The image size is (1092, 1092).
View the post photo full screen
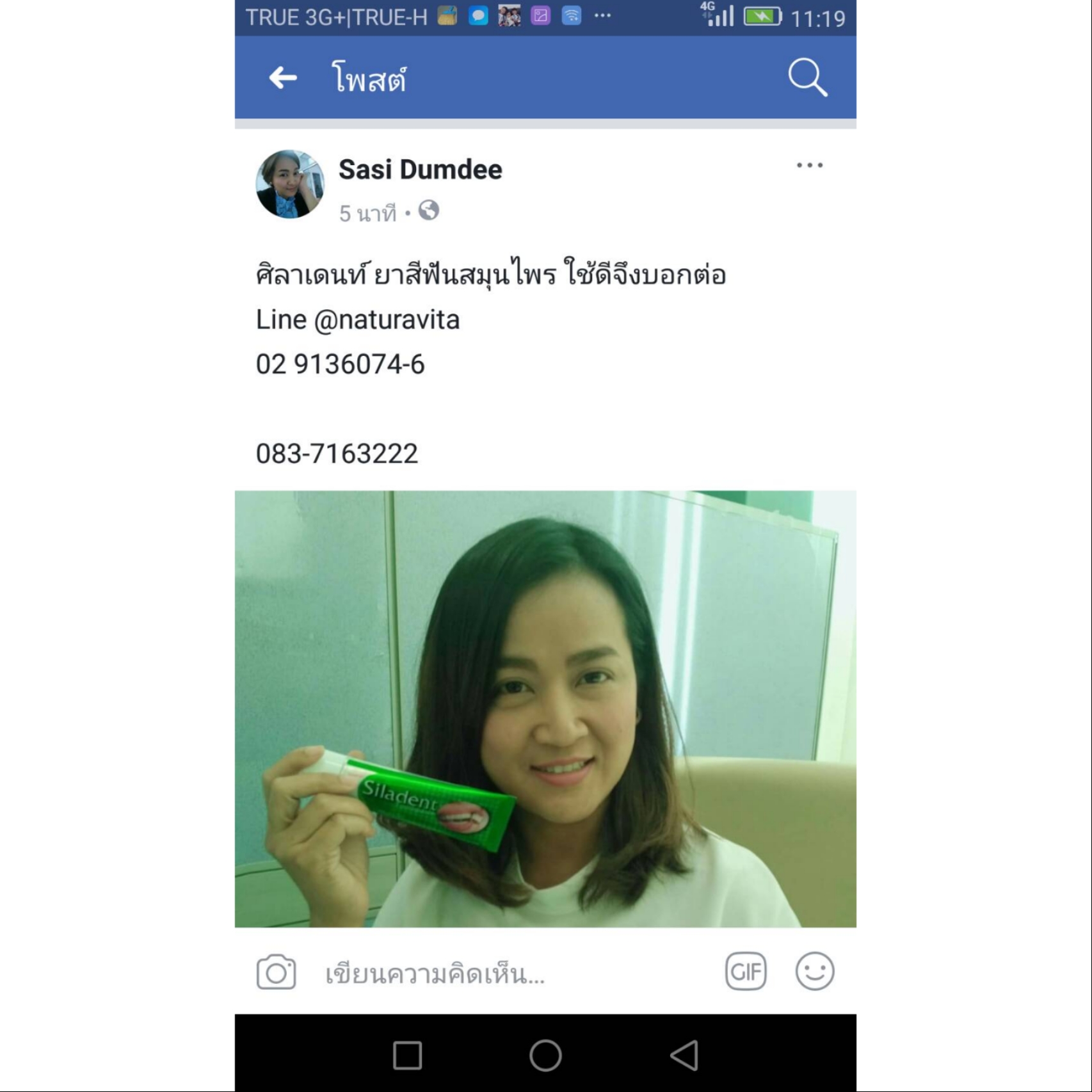(545, 709)
